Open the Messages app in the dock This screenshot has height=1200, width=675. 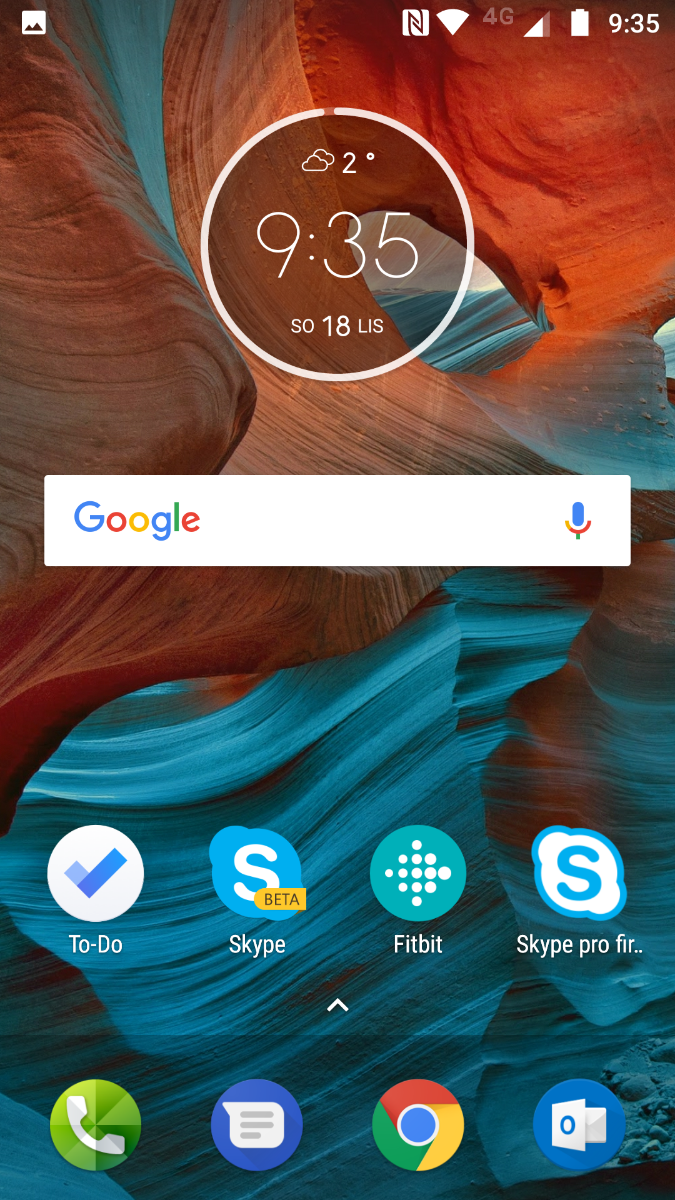pyautogui.click(x=257, y=1126)
